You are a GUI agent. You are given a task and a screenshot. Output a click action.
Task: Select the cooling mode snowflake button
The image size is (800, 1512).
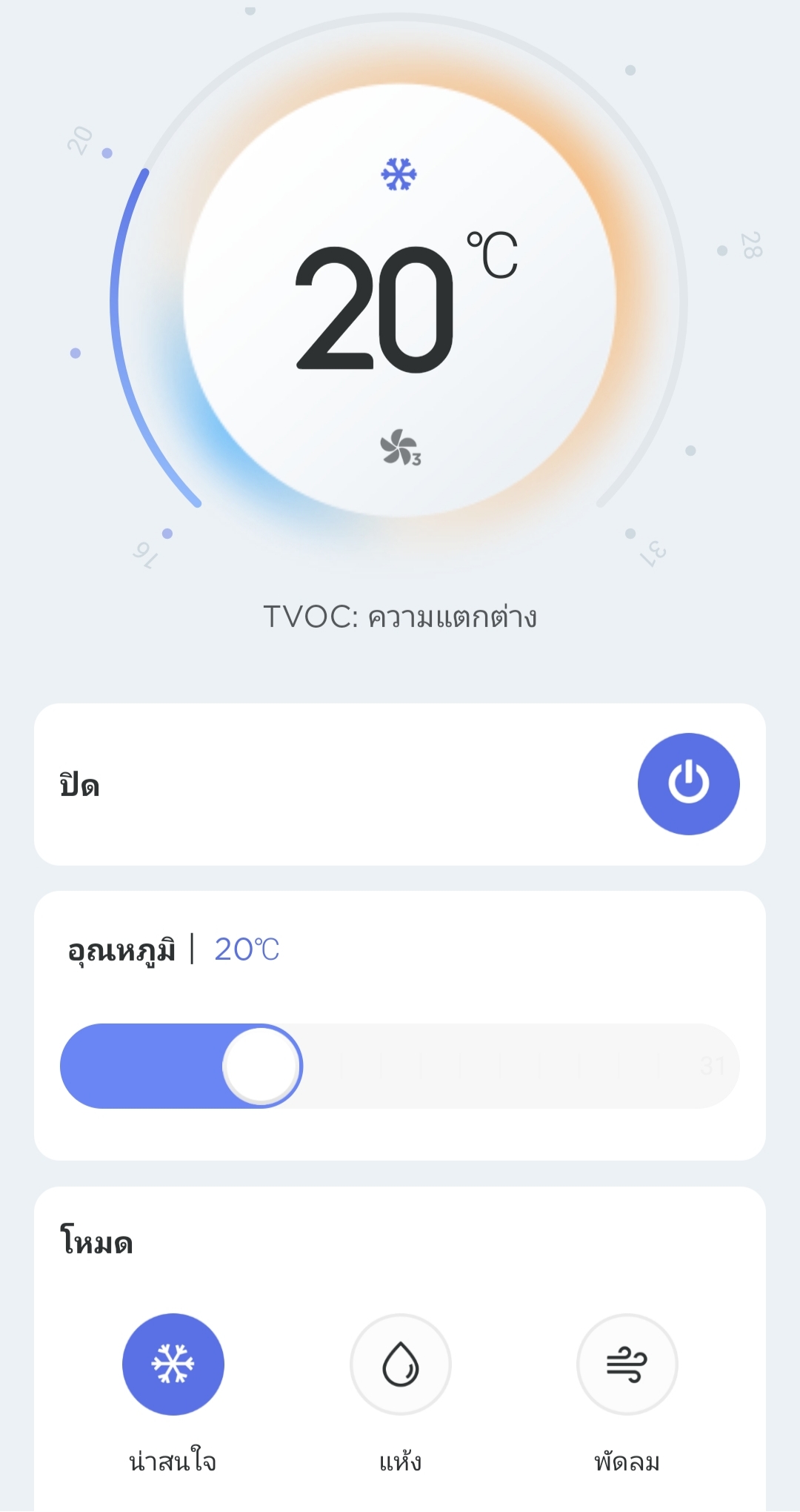pos(173,1364)
